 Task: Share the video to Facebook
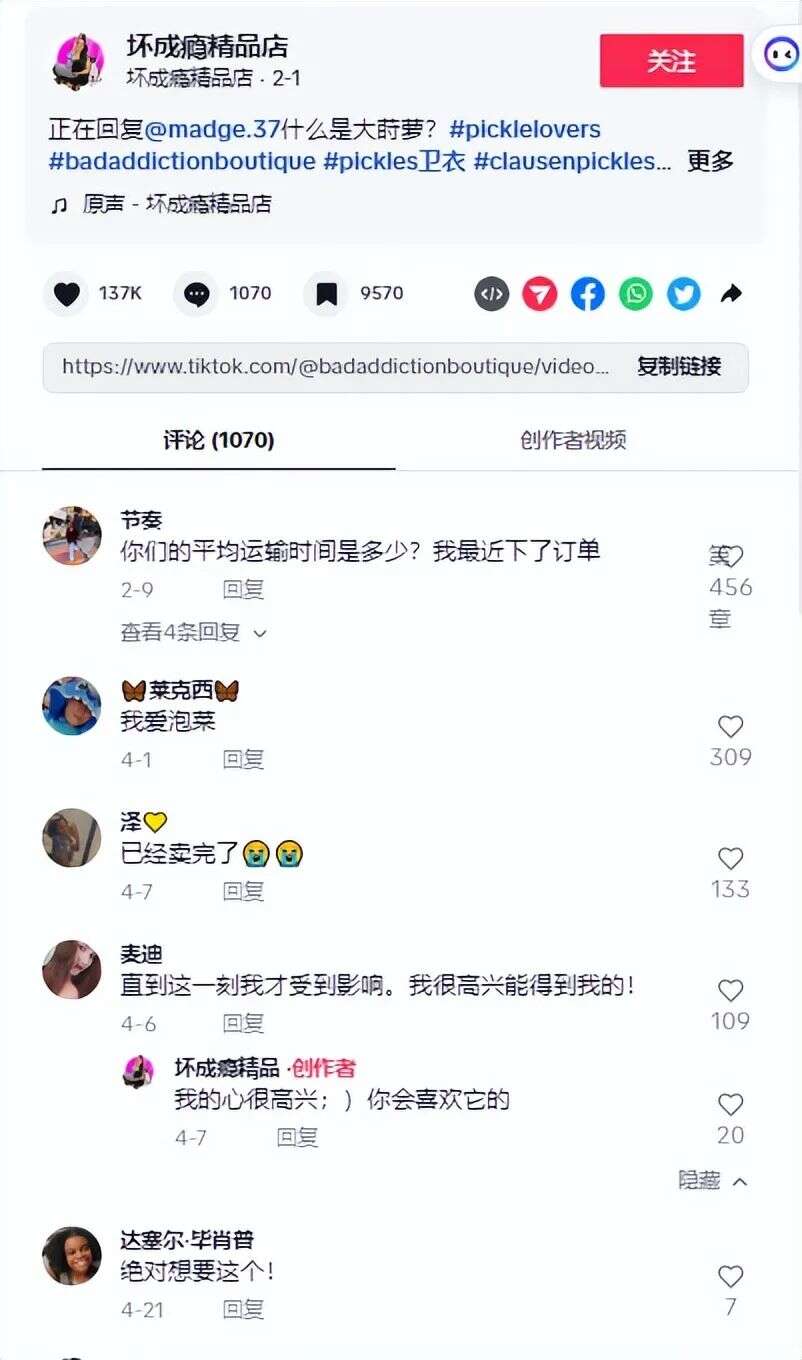click(x=587, y=293)
